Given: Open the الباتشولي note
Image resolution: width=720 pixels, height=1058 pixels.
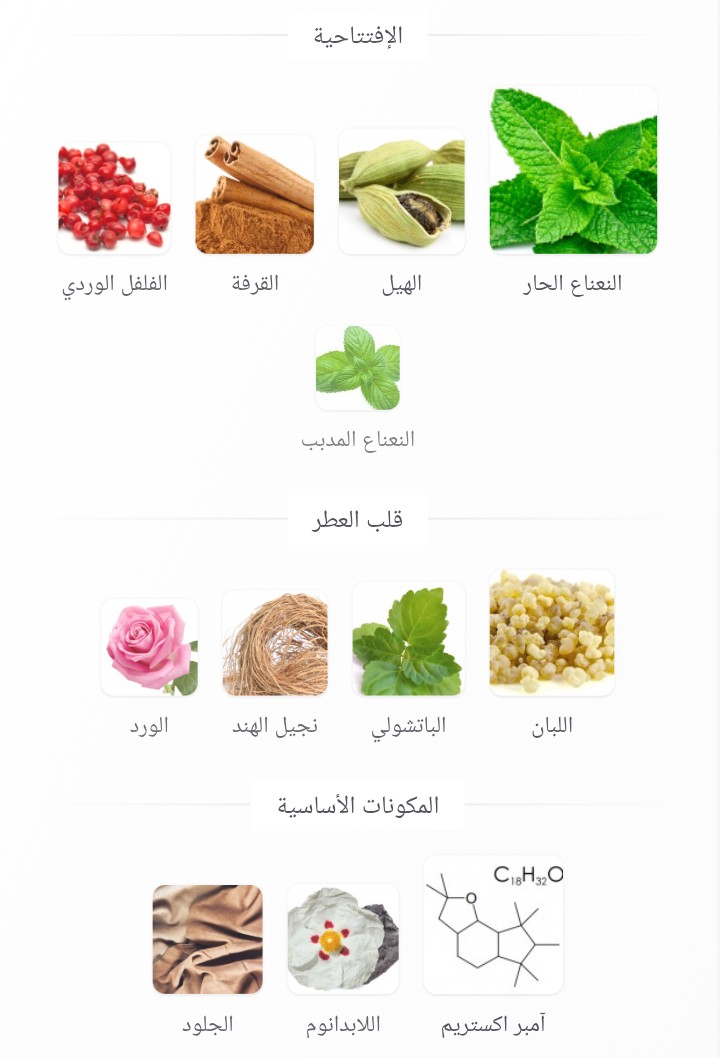Looking at the screenshot, I should 408,639.
